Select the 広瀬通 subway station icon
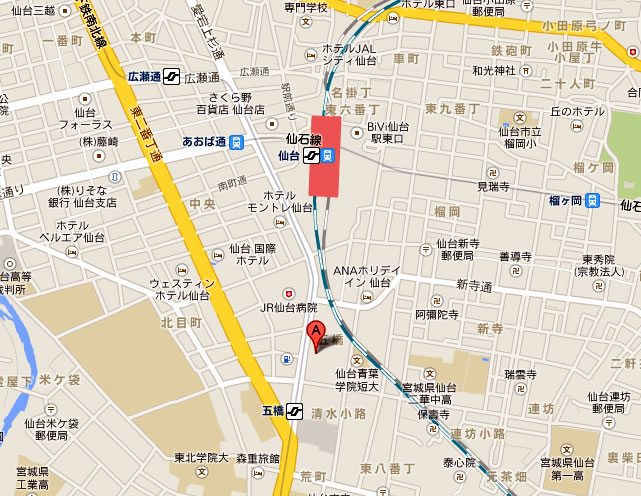 172,76
